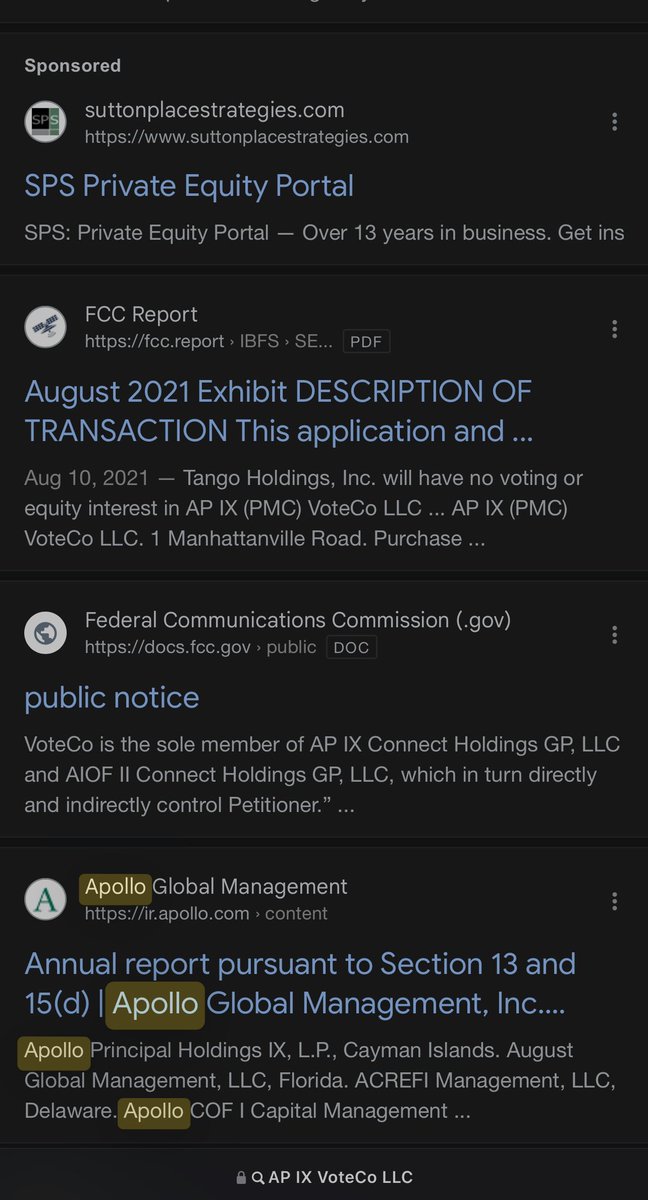Open the "public notice" FCC result
648x1200 pixels.
click(112, 697)
